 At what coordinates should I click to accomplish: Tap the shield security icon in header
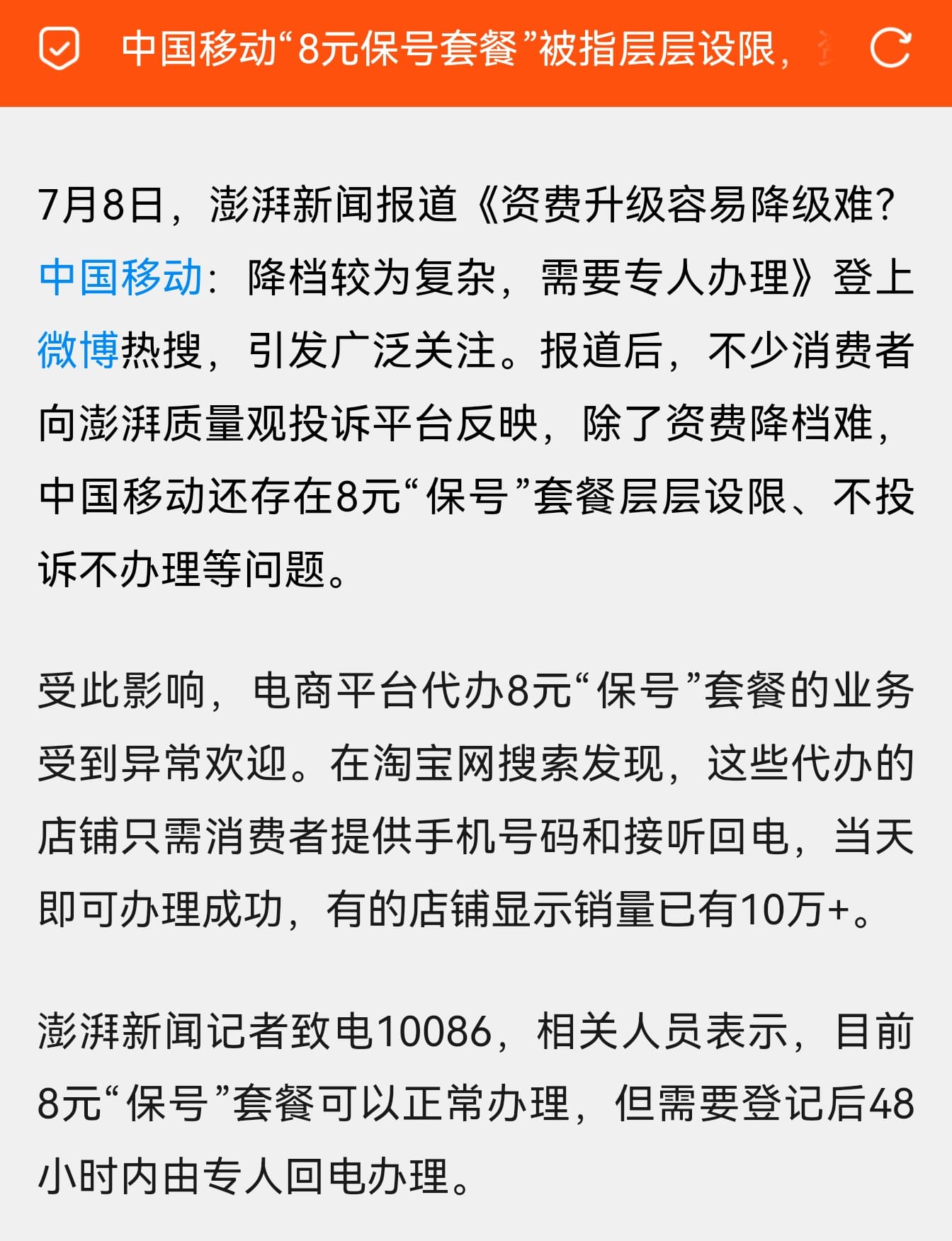tap(59, 48)
